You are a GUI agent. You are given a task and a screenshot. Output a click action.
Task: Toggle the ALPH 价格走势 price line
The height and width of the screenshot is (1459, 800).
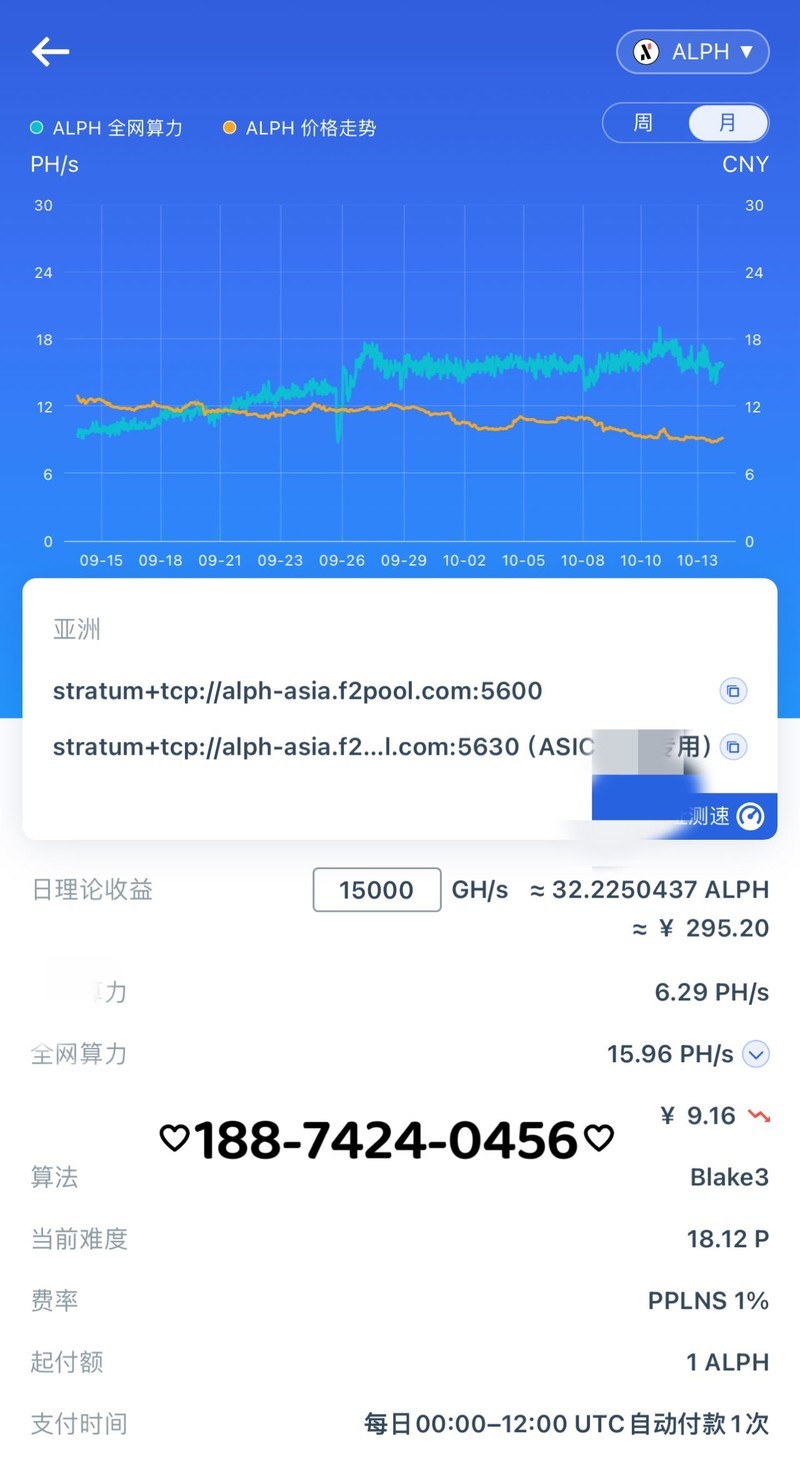pos(300,128)
